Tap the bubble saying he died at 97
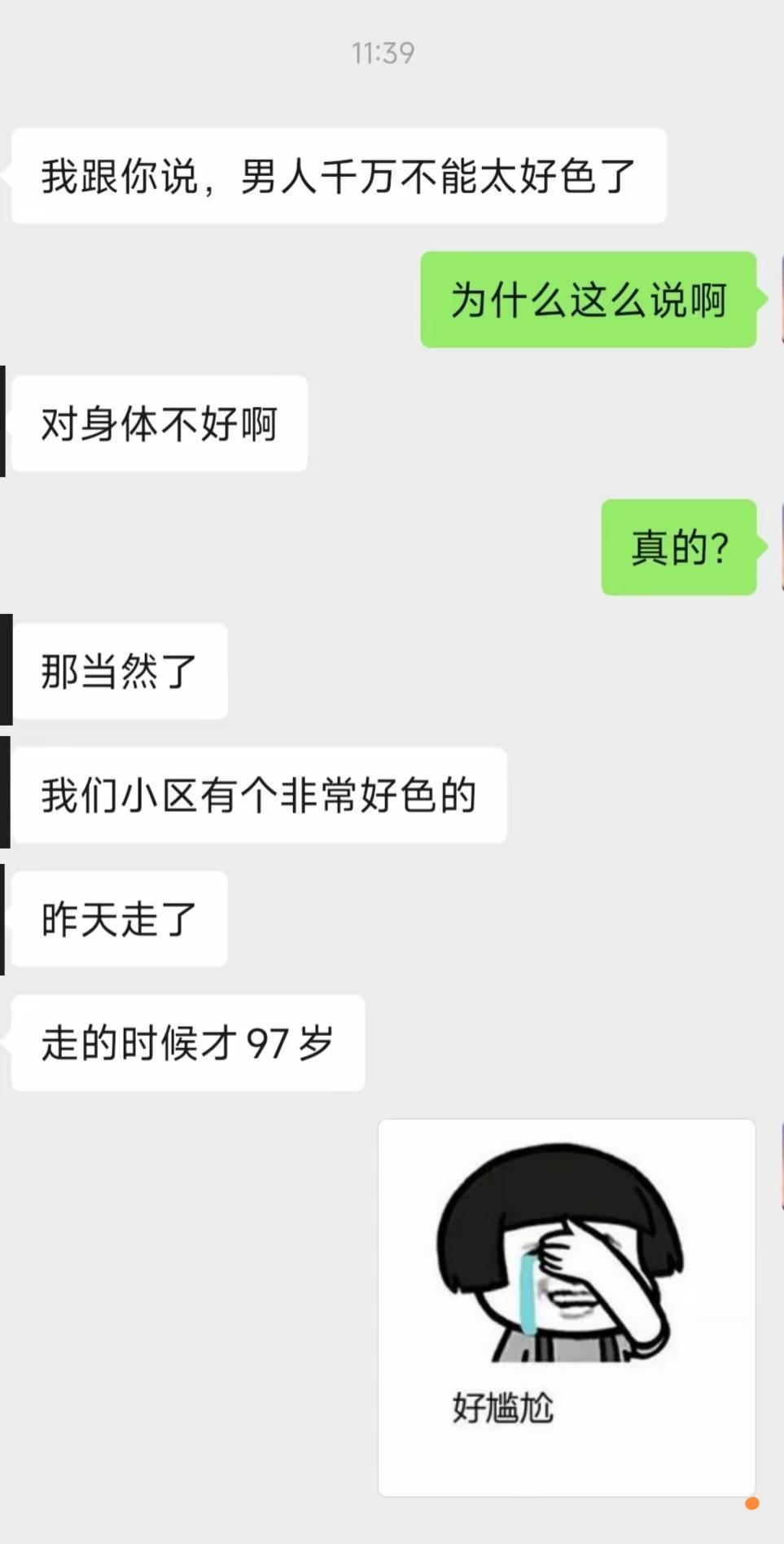Image resolution: width=784 pixels, height=1544 pixels. coord(187,1044)
